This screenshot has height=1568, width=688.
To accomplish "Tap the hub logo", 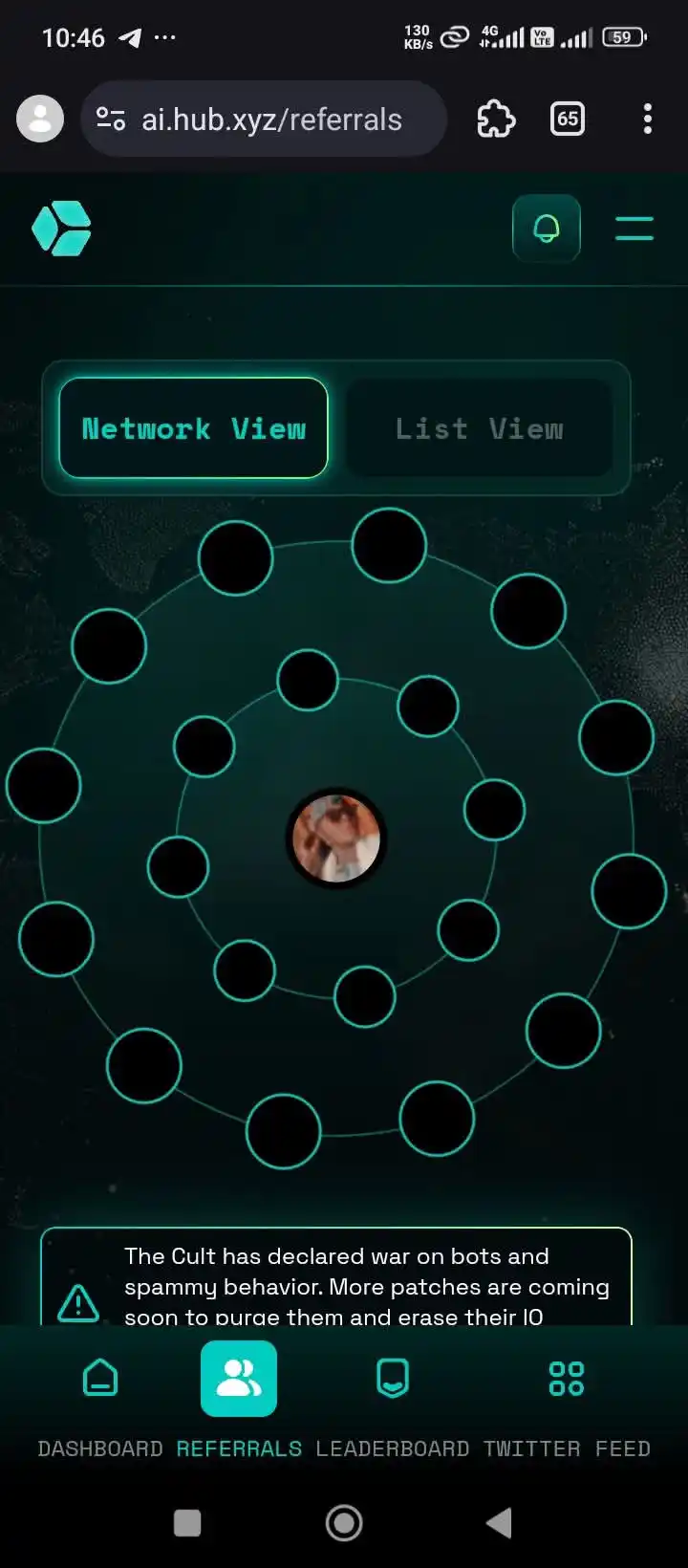I will click(61, 229).
